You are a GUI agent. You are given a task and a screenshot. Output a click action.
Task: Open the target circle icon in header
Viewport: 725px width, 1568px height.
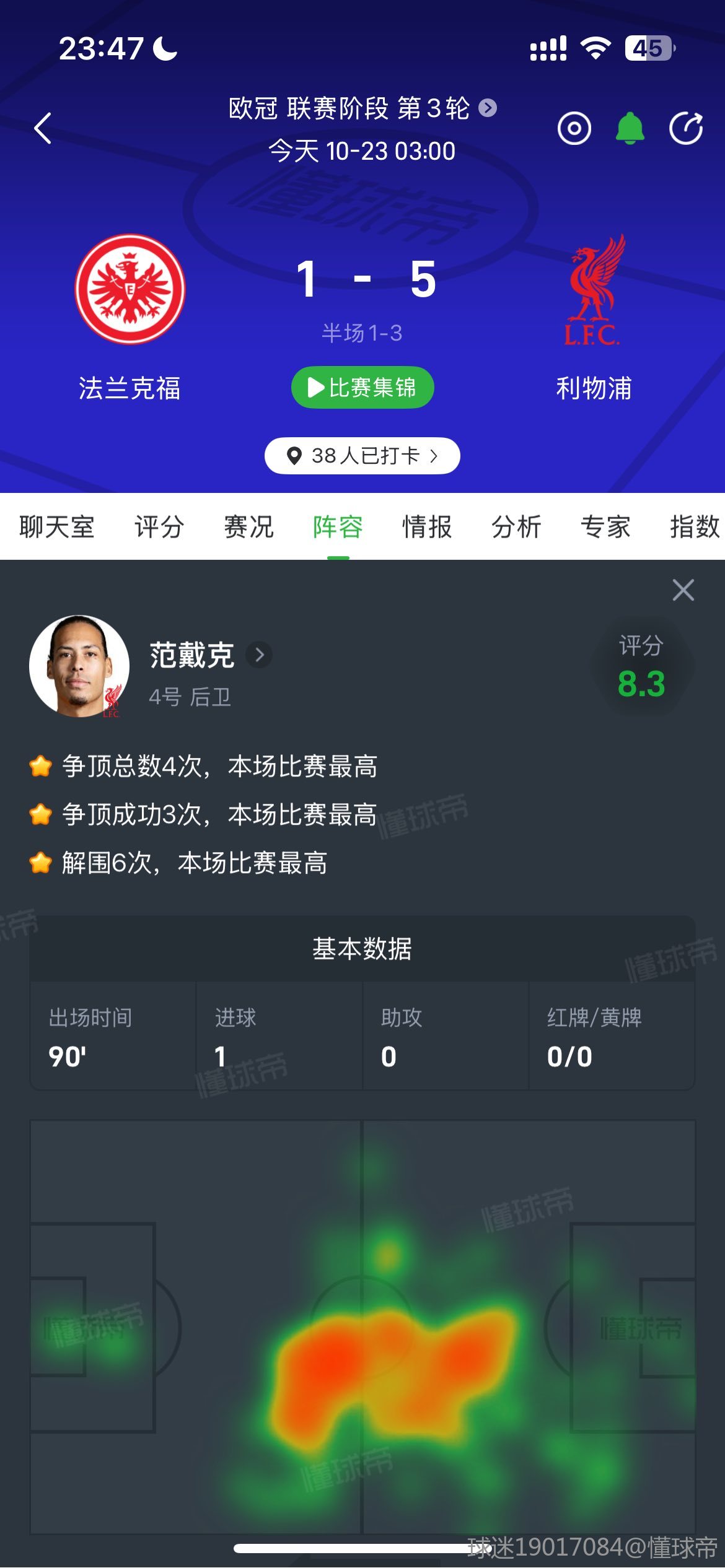click(x=574, y=129)
